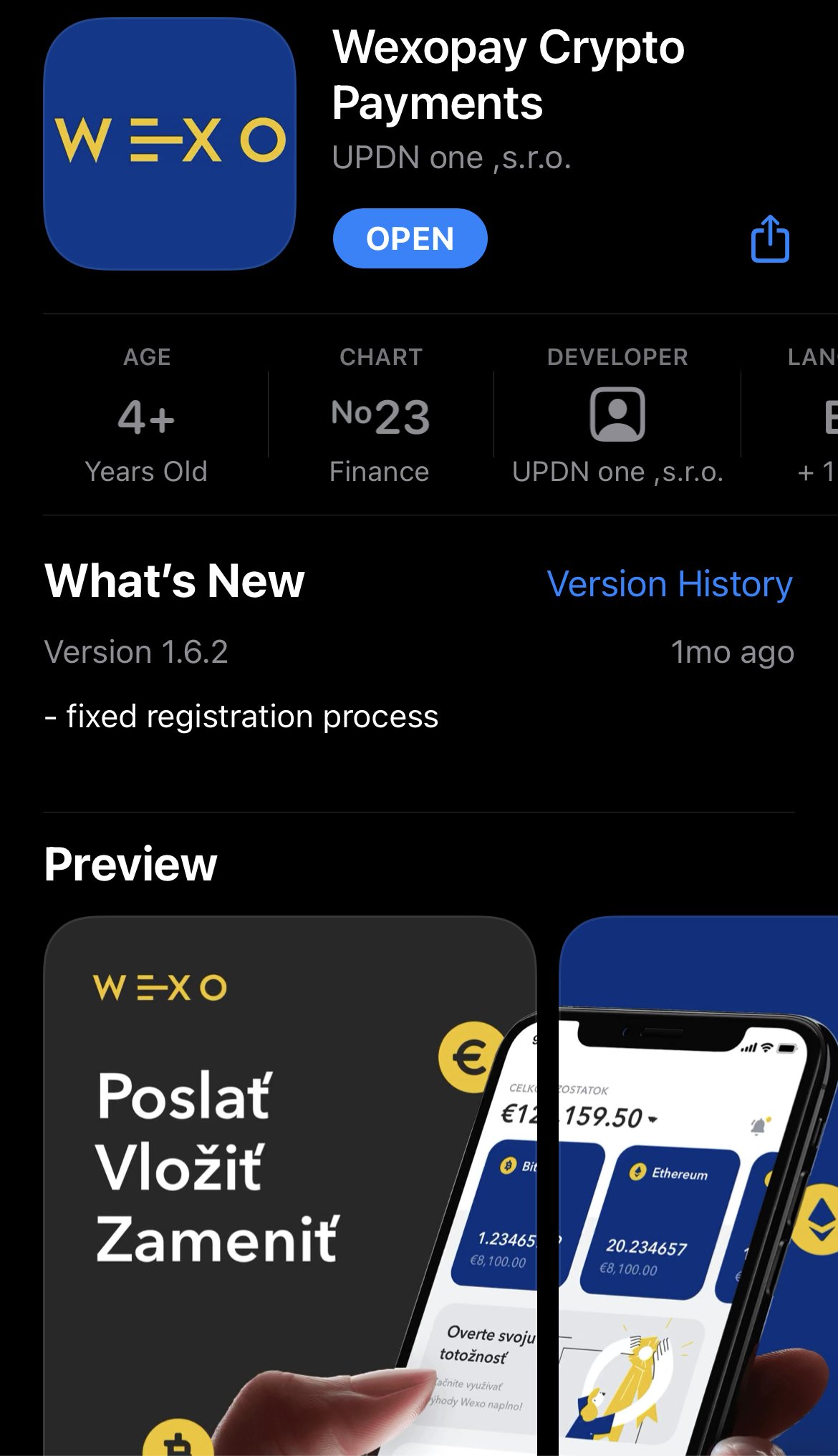Screen dimensions: 838x1456
Task: View developer UPDN one info
Action: 617,415
